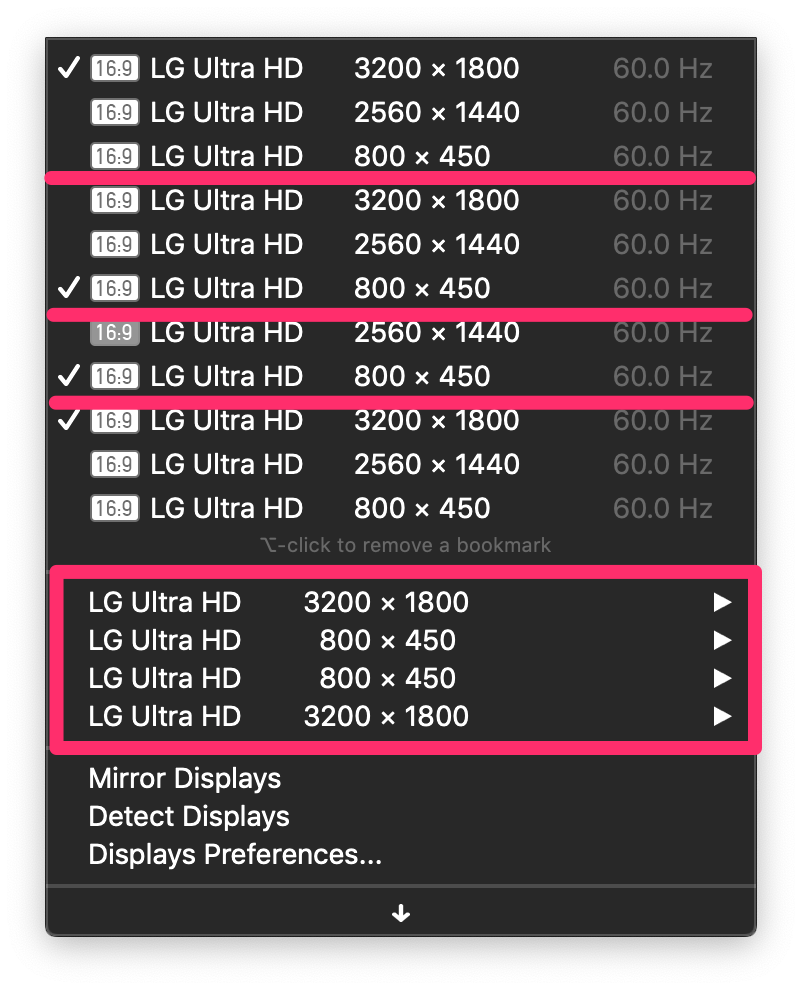Open Displays Preferences…
802x990 pixels.
tap(235, 854)
